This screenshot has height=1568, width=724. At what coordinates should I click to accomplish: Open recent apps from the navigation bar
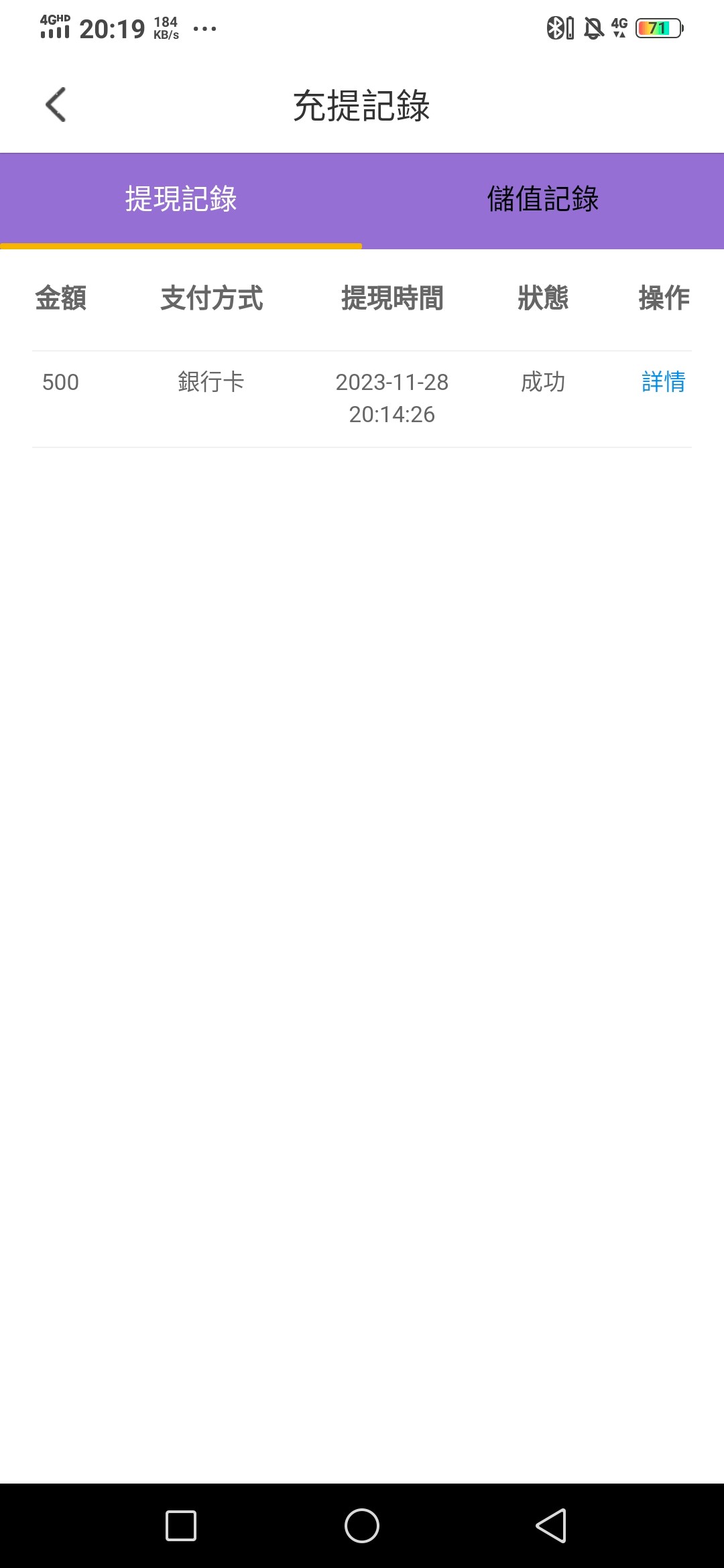point(181,1526)
